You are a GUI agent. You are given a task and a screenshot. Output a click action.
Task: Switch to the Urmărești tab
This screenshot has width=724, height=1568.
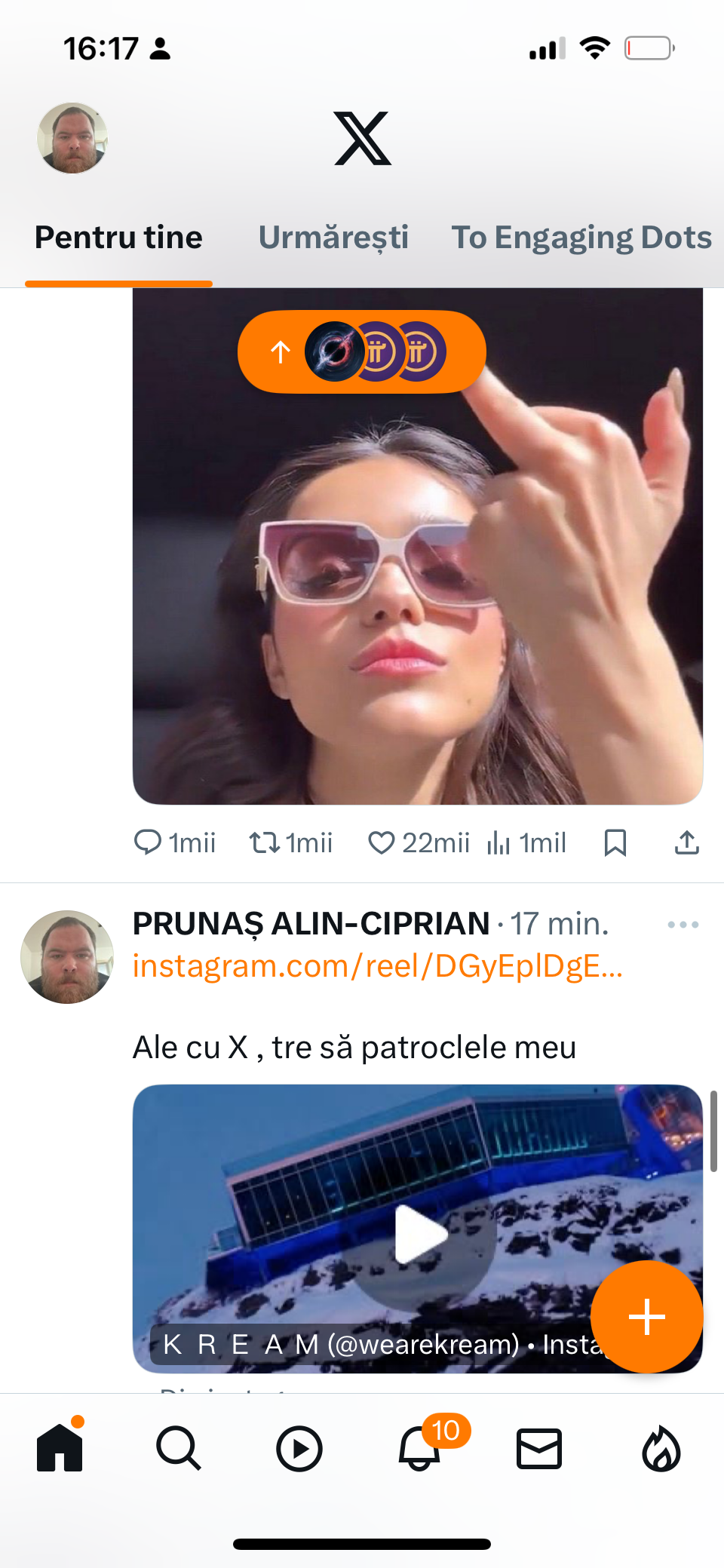click(x=333, y=237)
